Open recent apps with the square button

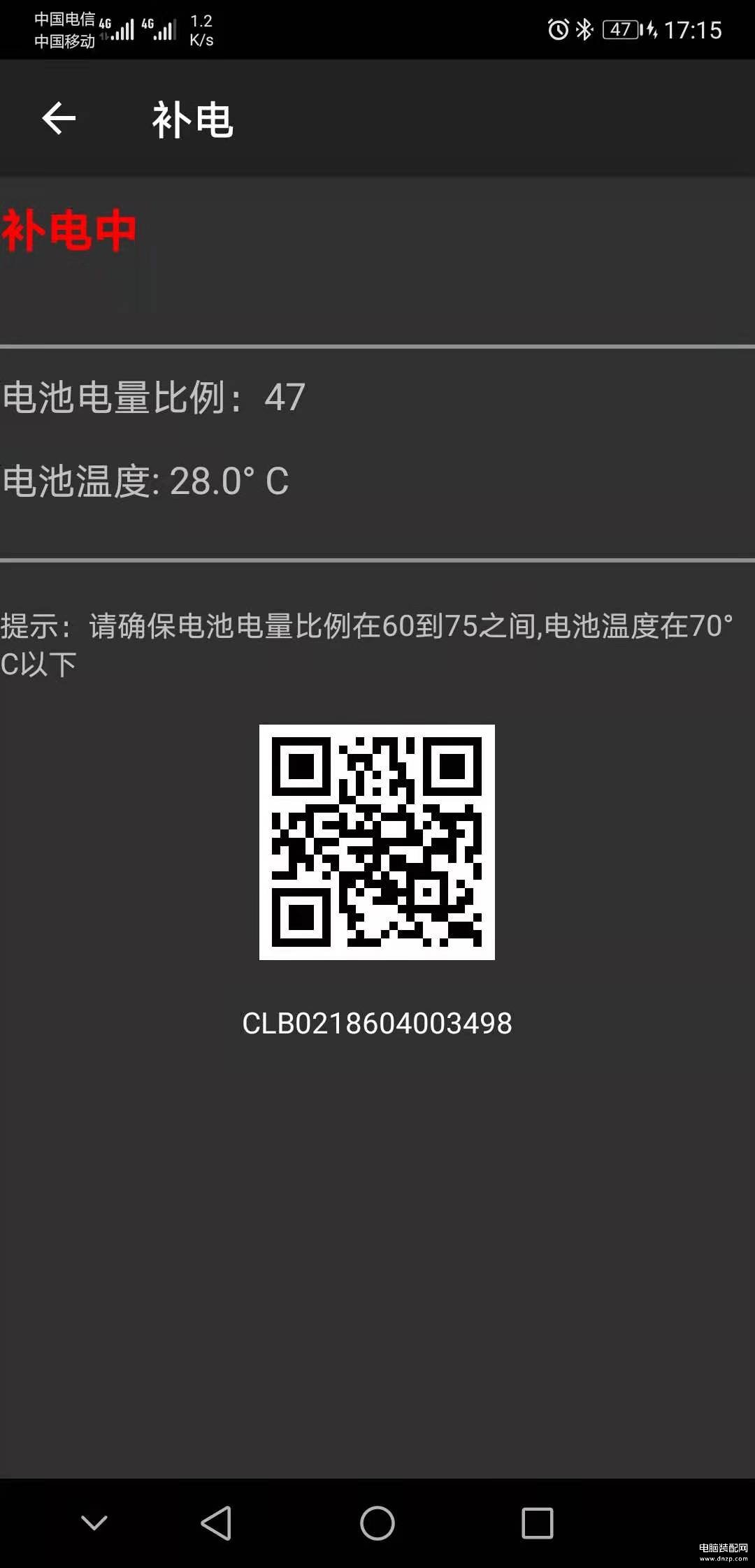click(x=538, y=1523)
